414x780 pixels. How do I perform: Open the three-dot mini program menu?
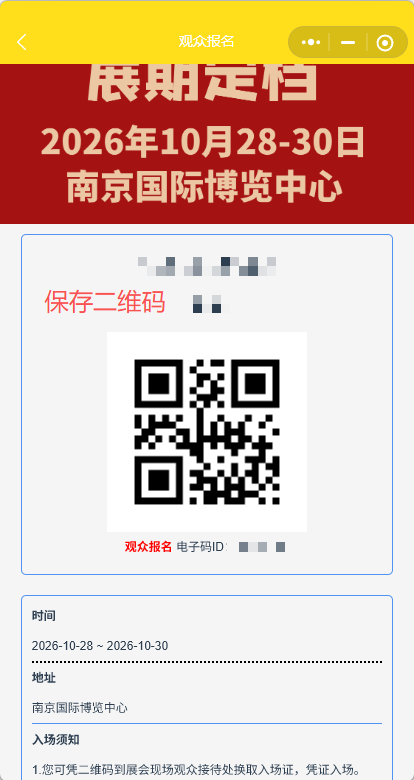click(310, 42)
